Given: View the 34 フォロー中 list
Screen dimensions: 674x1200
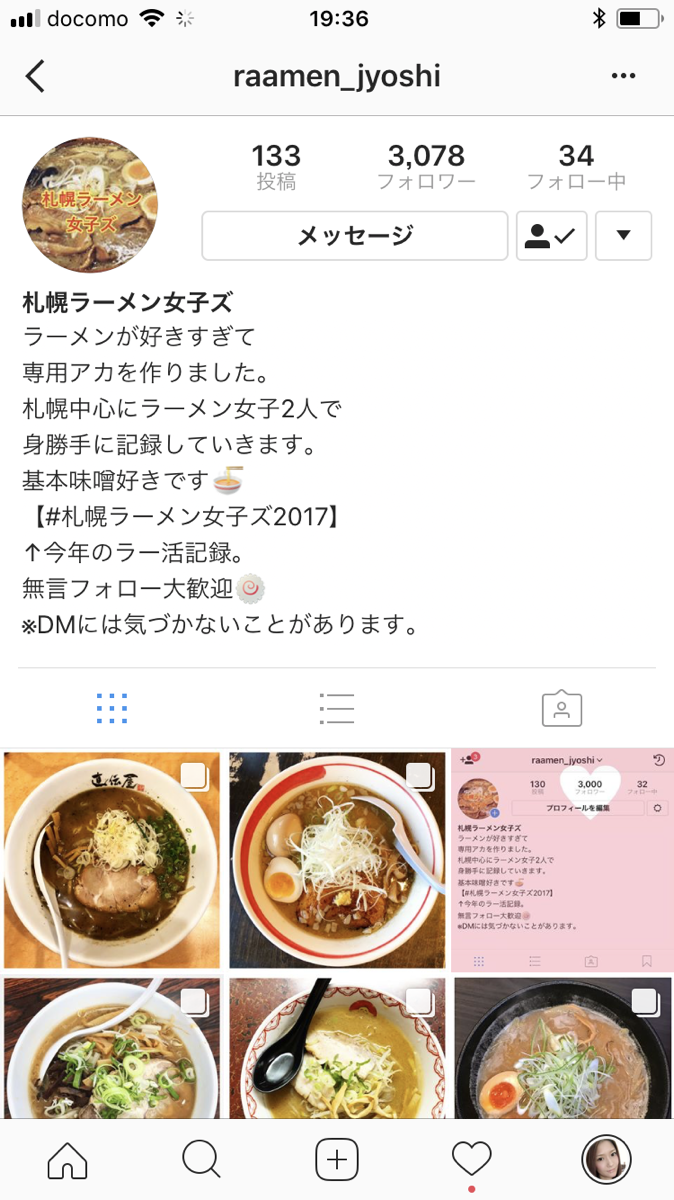Looking at the screenshot, I should click(576, 167).
